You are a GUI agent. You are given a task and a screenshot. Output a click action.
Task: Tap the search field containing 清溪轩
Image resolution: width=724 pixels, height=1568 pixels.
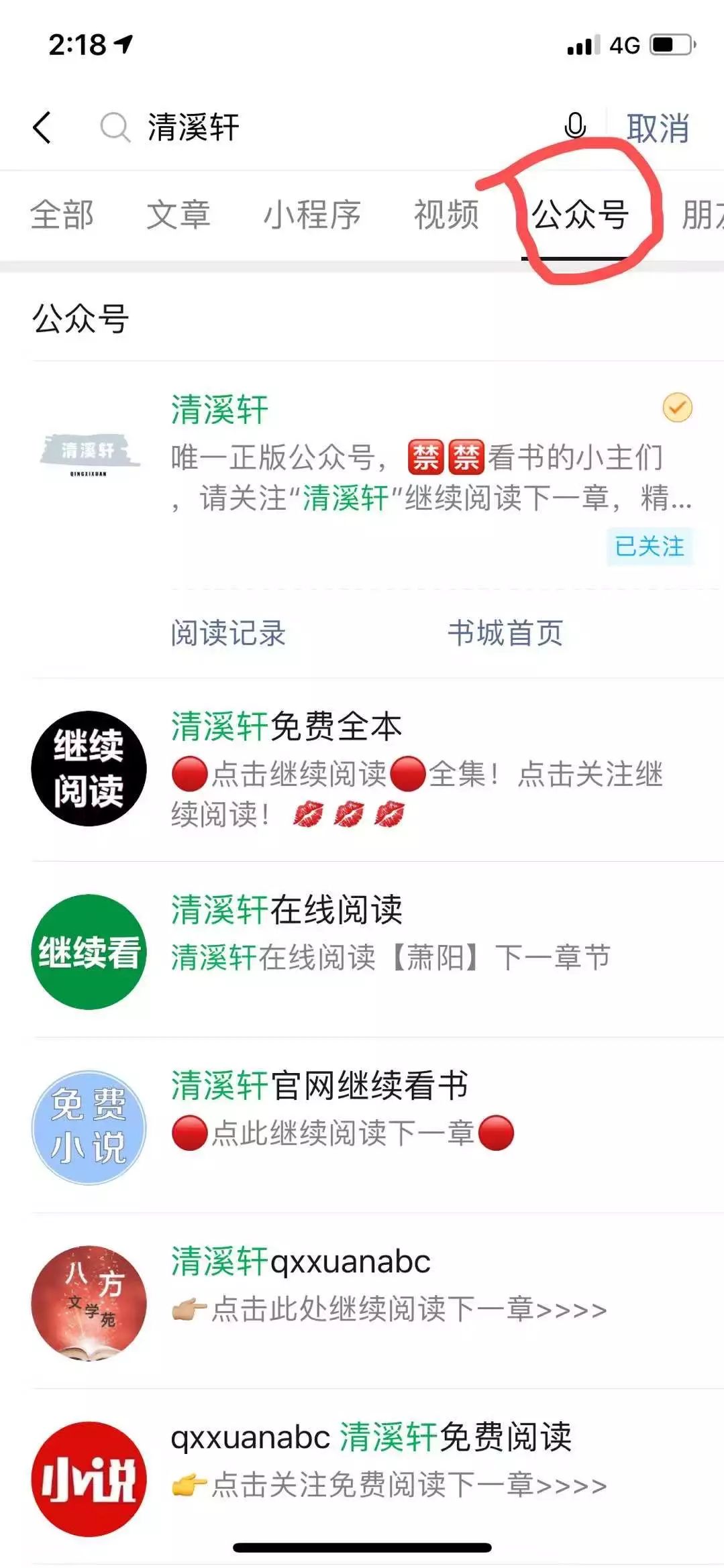pyautogui.click(x=322, y=127)
